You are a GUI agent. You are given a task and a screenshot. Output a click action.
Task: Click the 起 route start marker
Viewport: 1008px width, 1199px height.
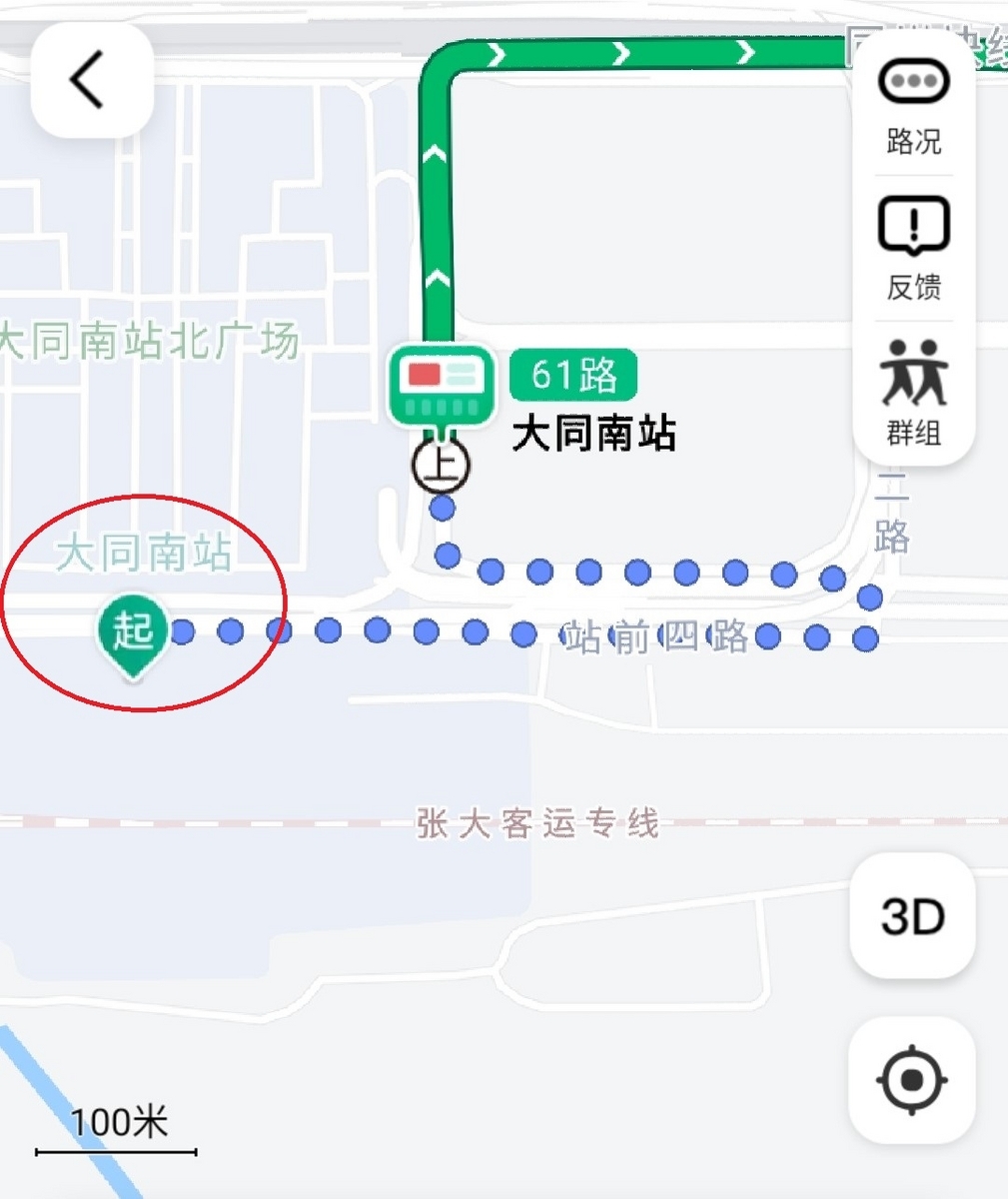(x=134, y=629)
